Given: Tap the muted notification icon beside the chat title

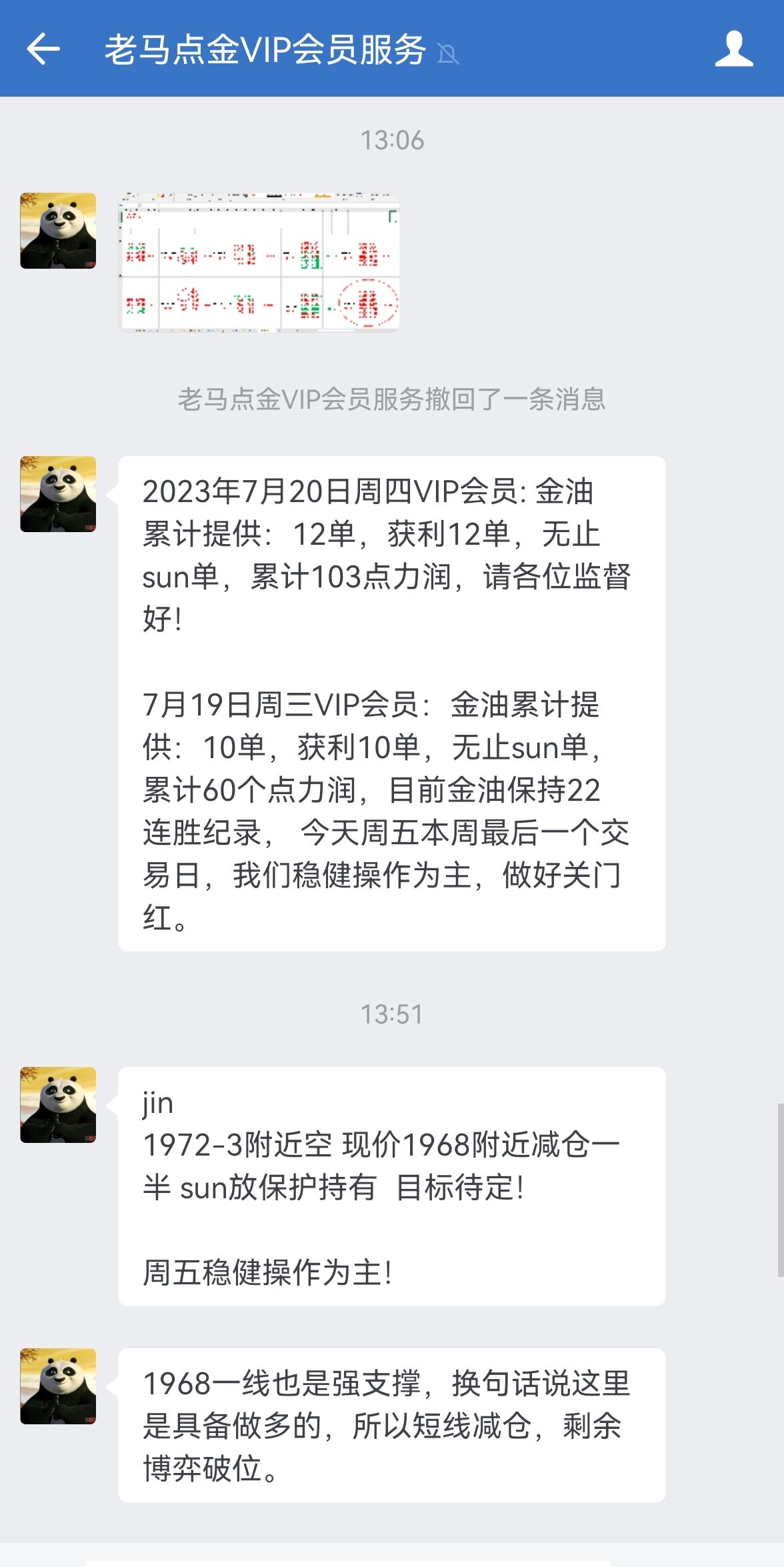Looking at the screenshot, I should [447, 55].
